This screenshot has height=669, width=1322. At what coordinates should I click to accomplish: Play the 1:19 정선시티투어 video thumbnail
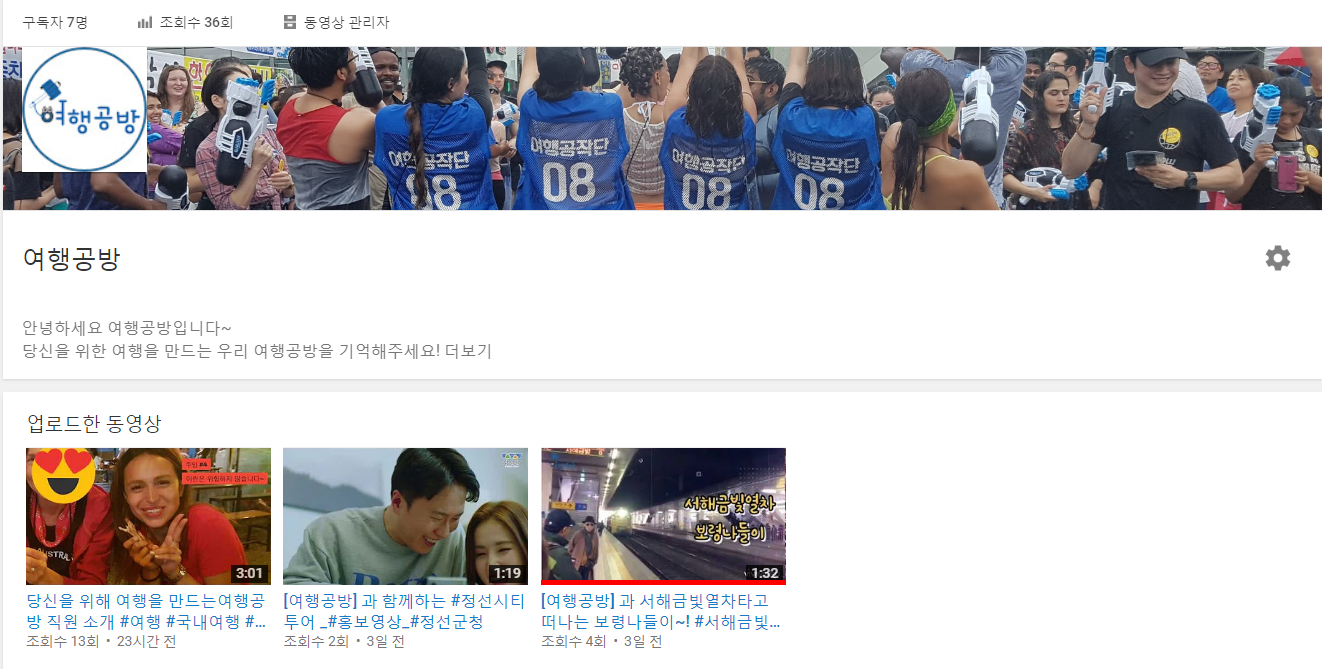405,515
